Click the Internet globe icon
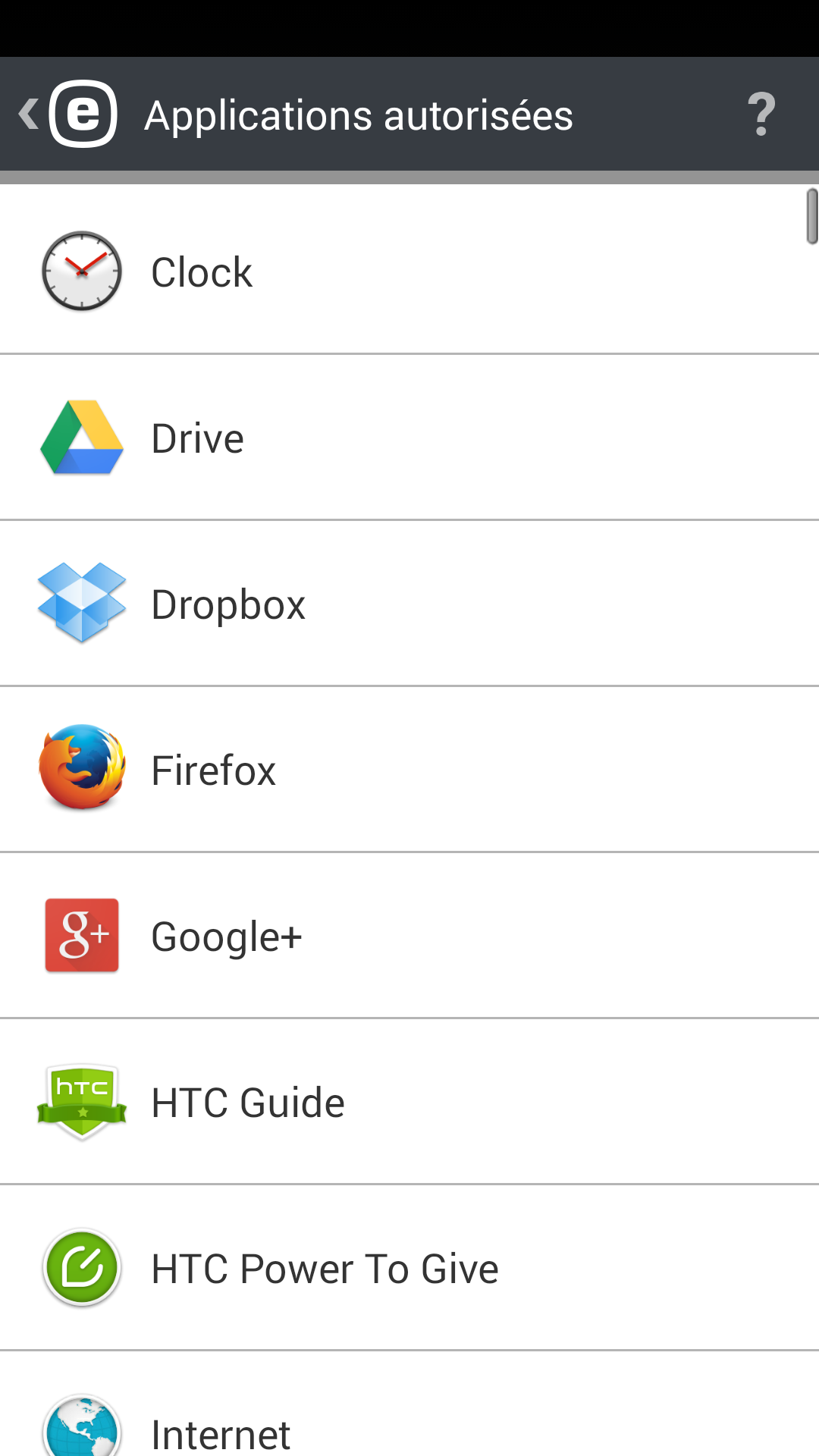The image size is (819, 1456). (x=81, y=1426)
